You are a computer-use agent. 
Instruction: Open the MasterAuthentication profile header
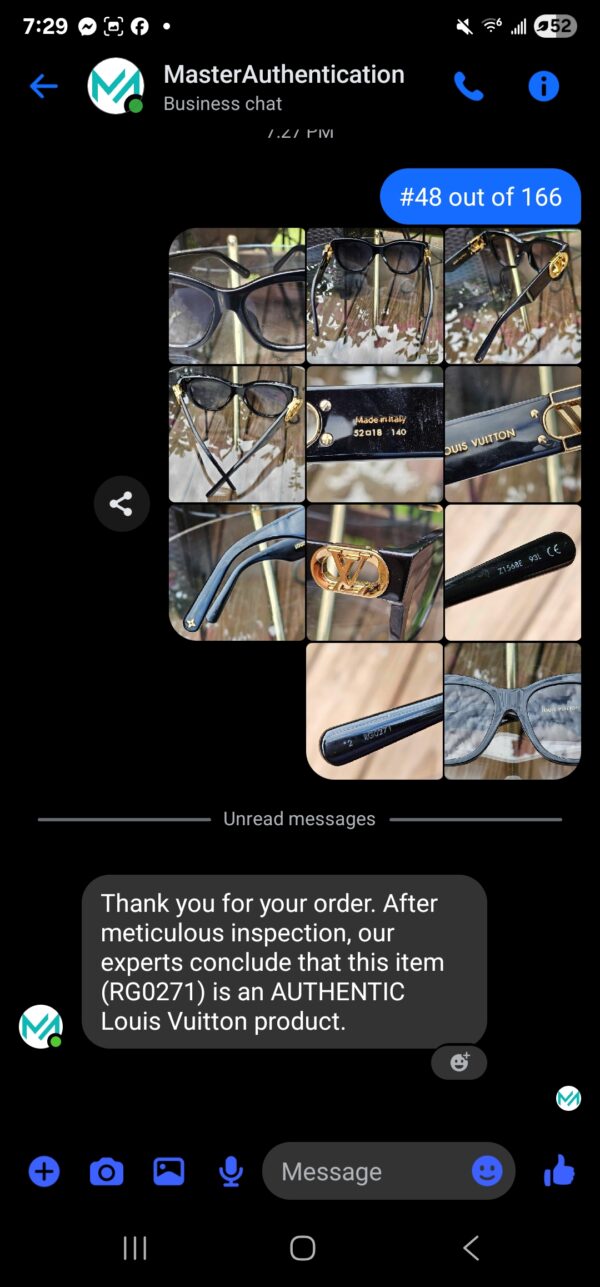point(283,87)
